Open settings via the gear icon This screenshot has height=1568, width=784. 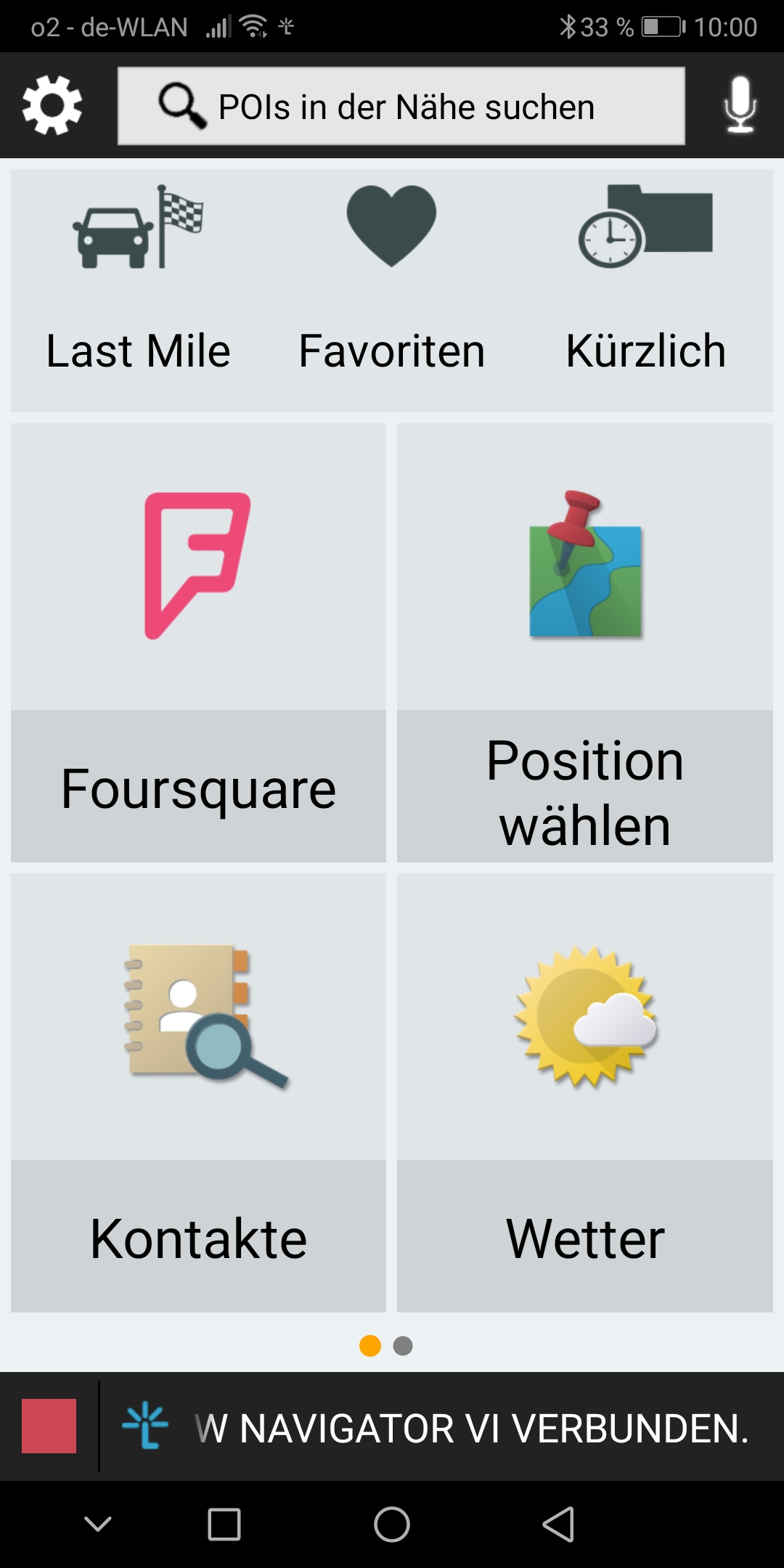pyautogui.click(x=52, y=105)
